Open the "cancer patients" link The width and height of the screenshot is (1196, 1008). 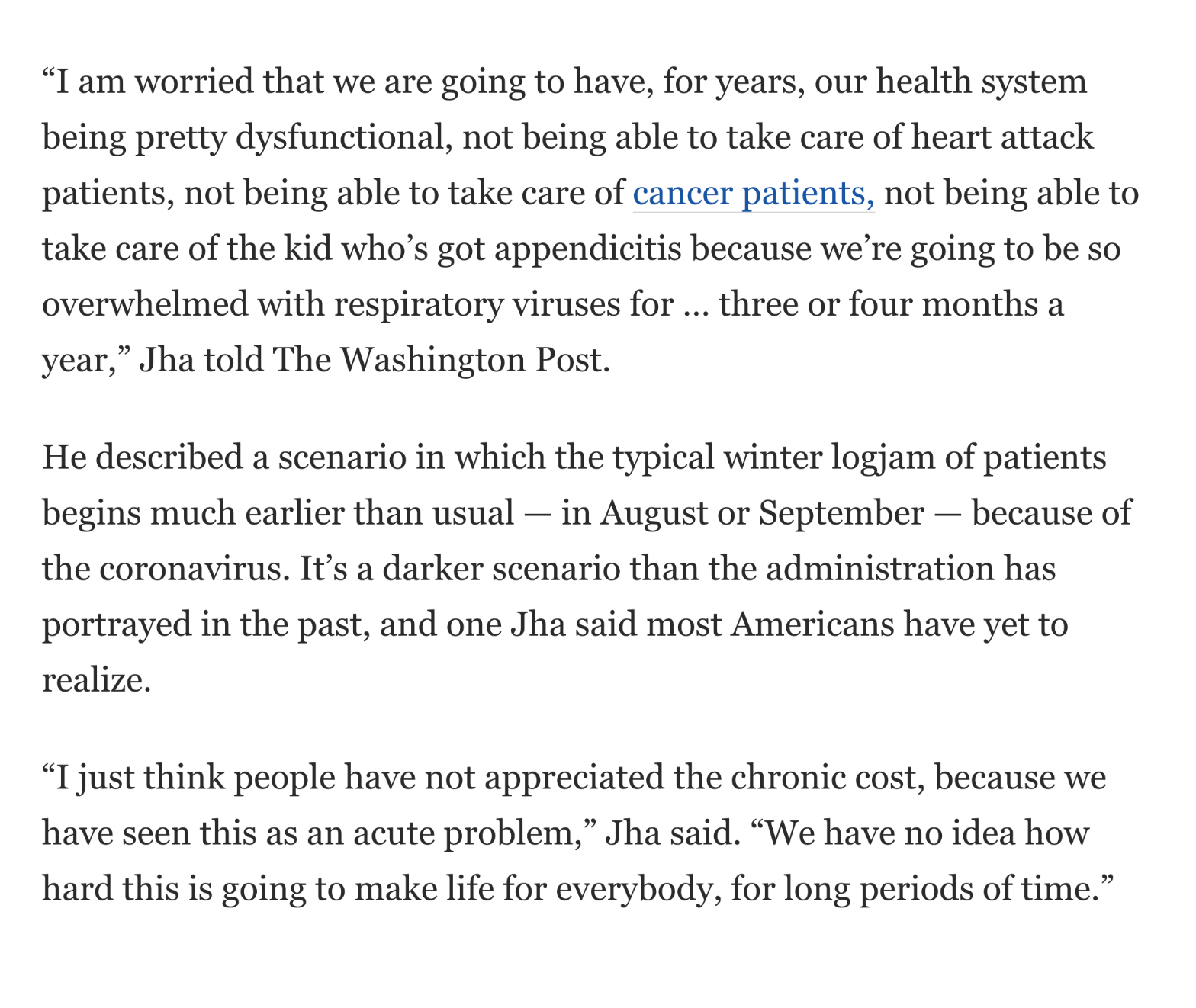tap(752, 194)
